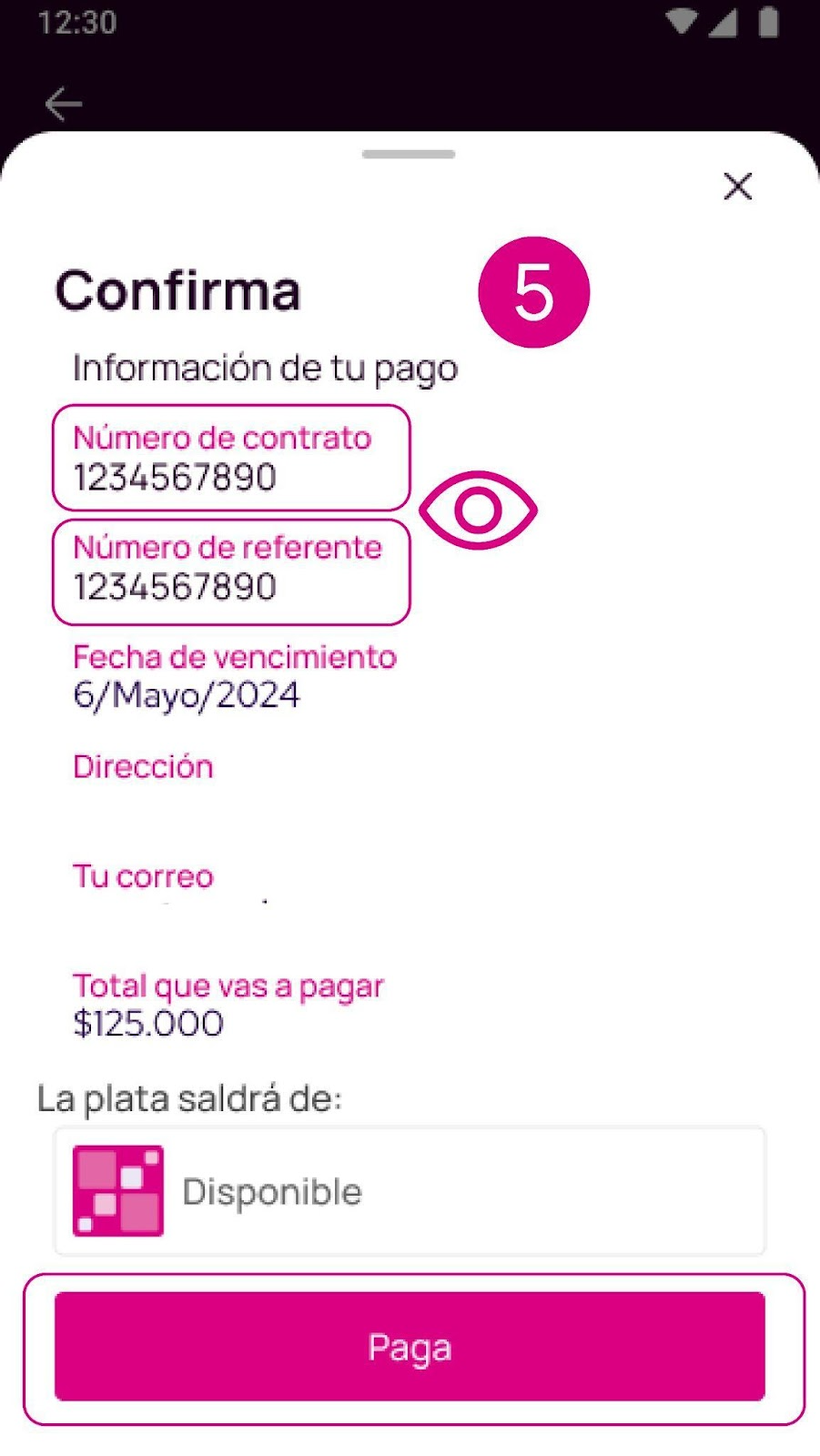
Task: Tap the Total que vas a pagar amount
Action: pyautogui.click(x=147, y=1022)
